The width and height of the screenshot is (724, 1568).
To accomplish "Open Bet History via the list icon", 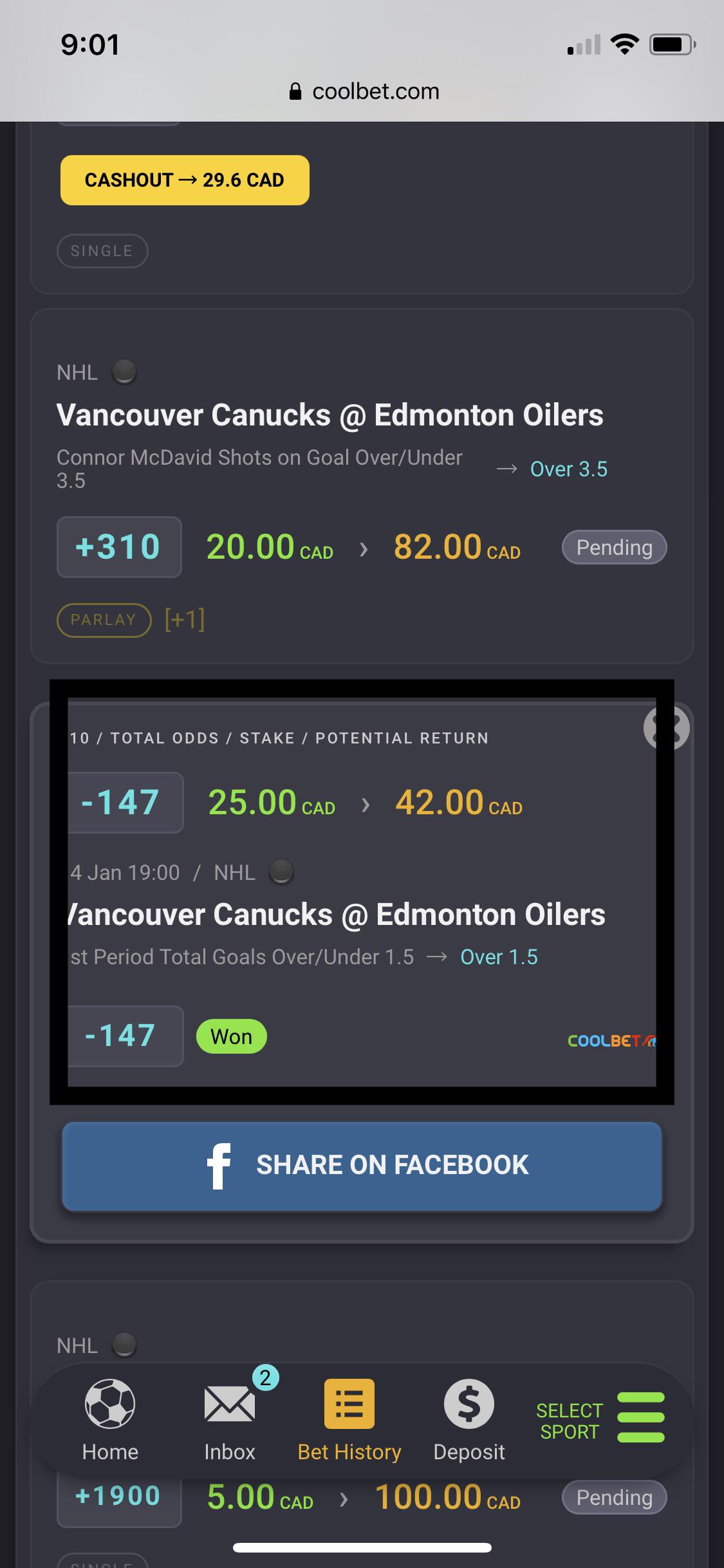I will (x=349, y=1404).
